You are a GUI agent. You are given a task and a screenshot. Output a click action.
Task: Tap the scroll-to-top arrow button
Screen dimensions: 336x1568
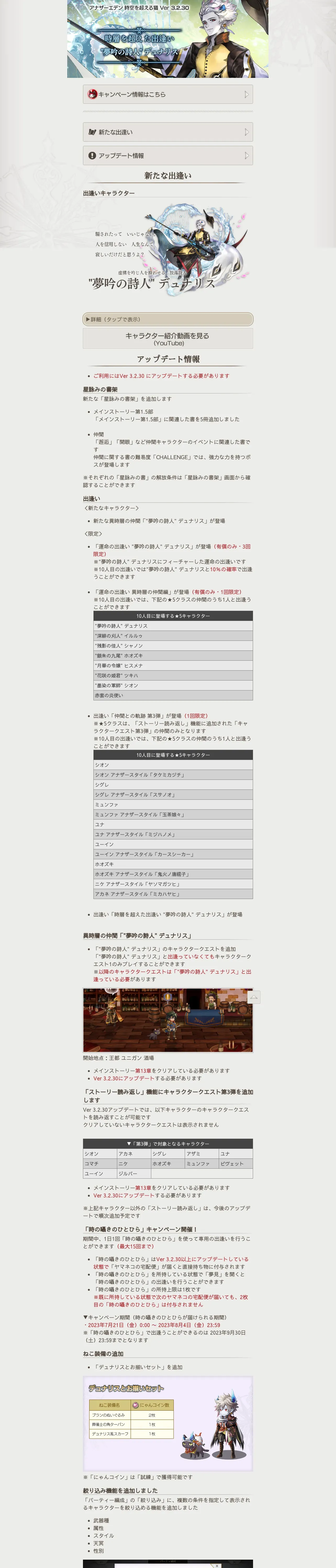pos(254,997)
